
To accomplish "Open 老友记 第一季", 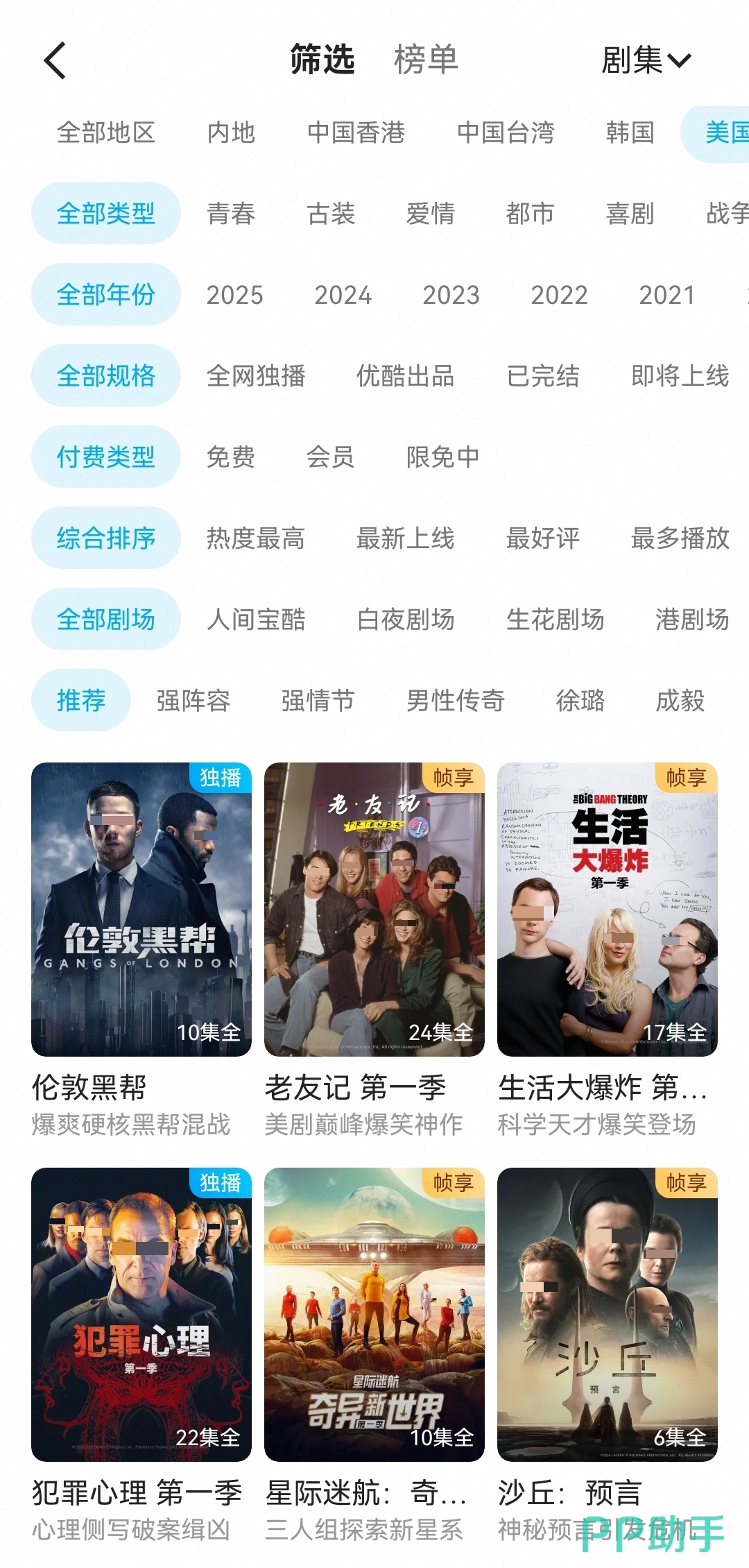I will [374, 909].
